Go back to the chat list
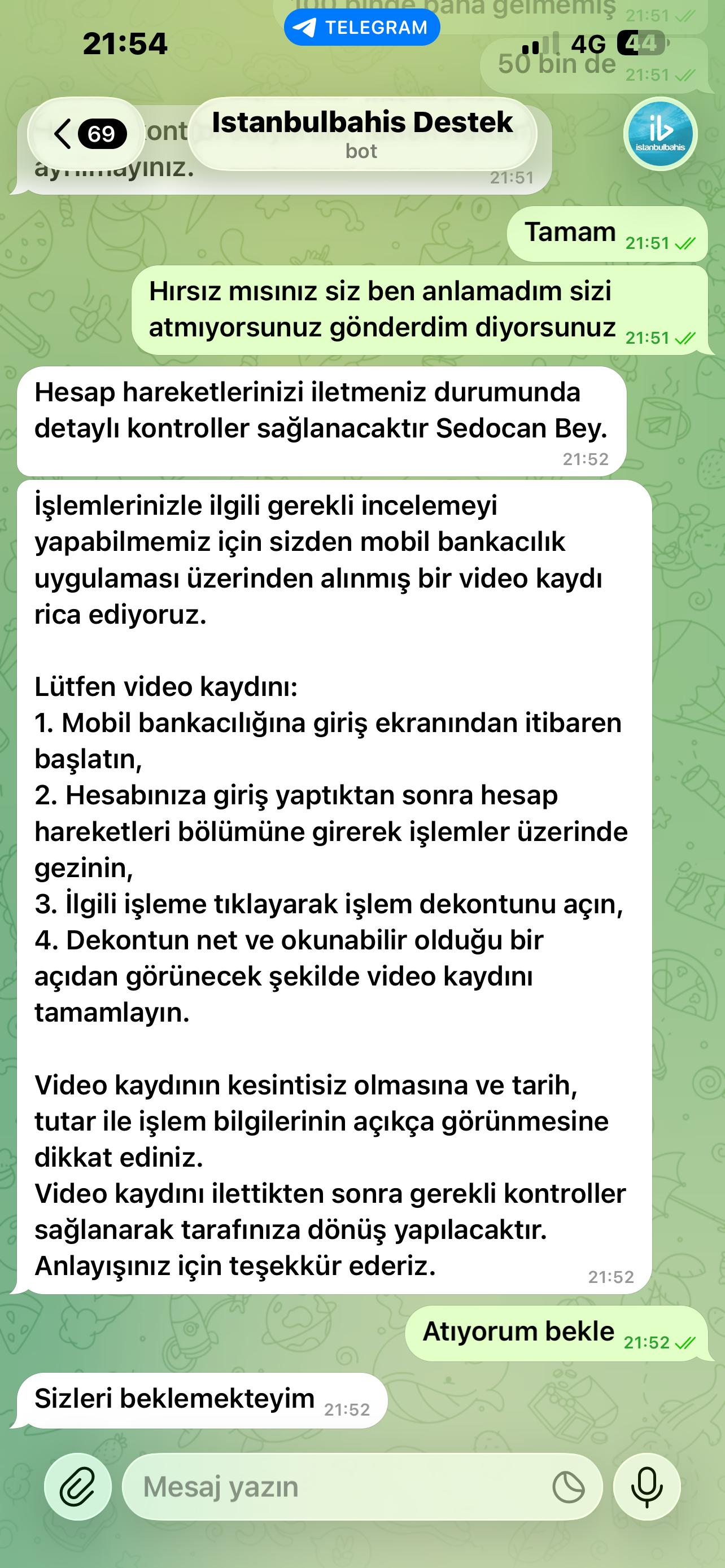 86,133
